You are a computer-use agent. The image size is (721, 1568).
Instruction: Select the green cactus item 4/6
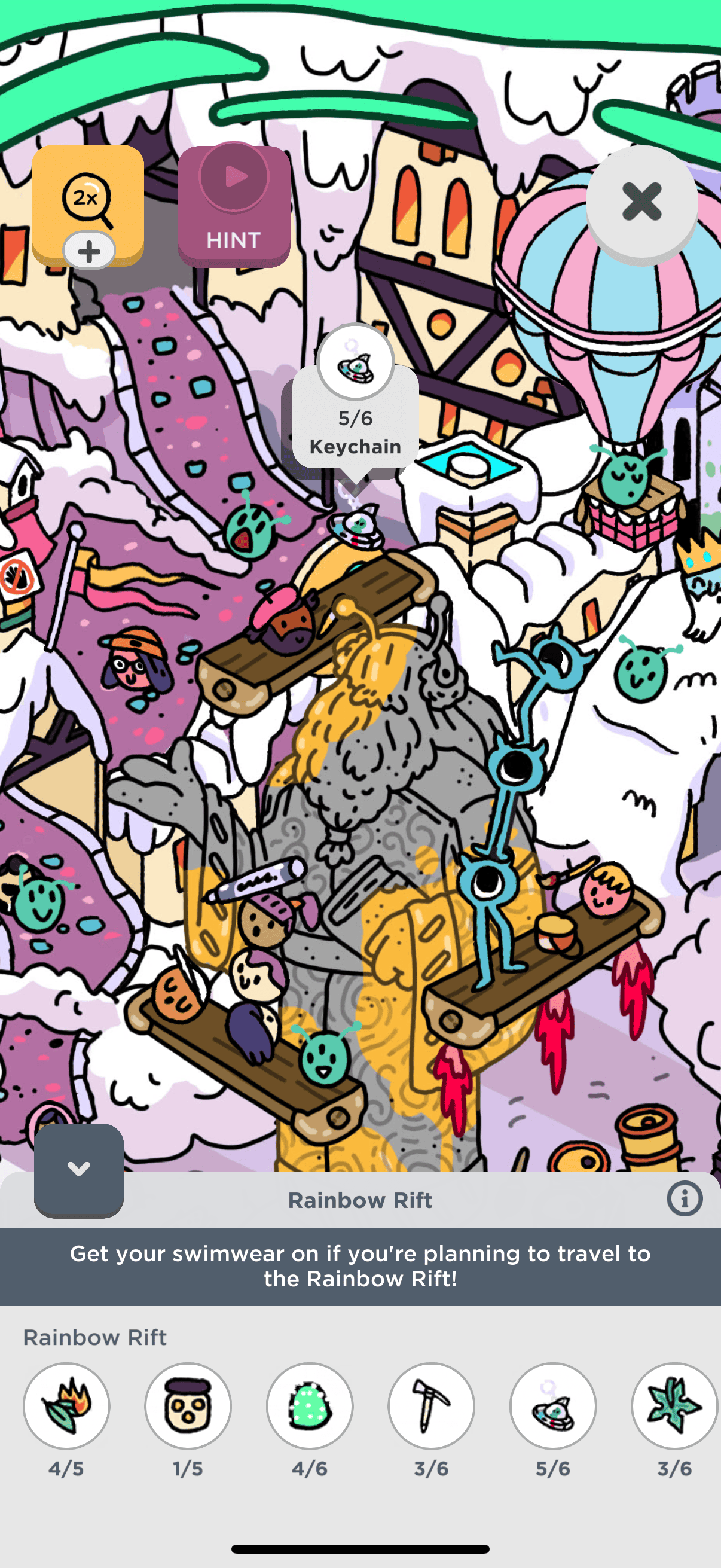[x=310, y=1405]
